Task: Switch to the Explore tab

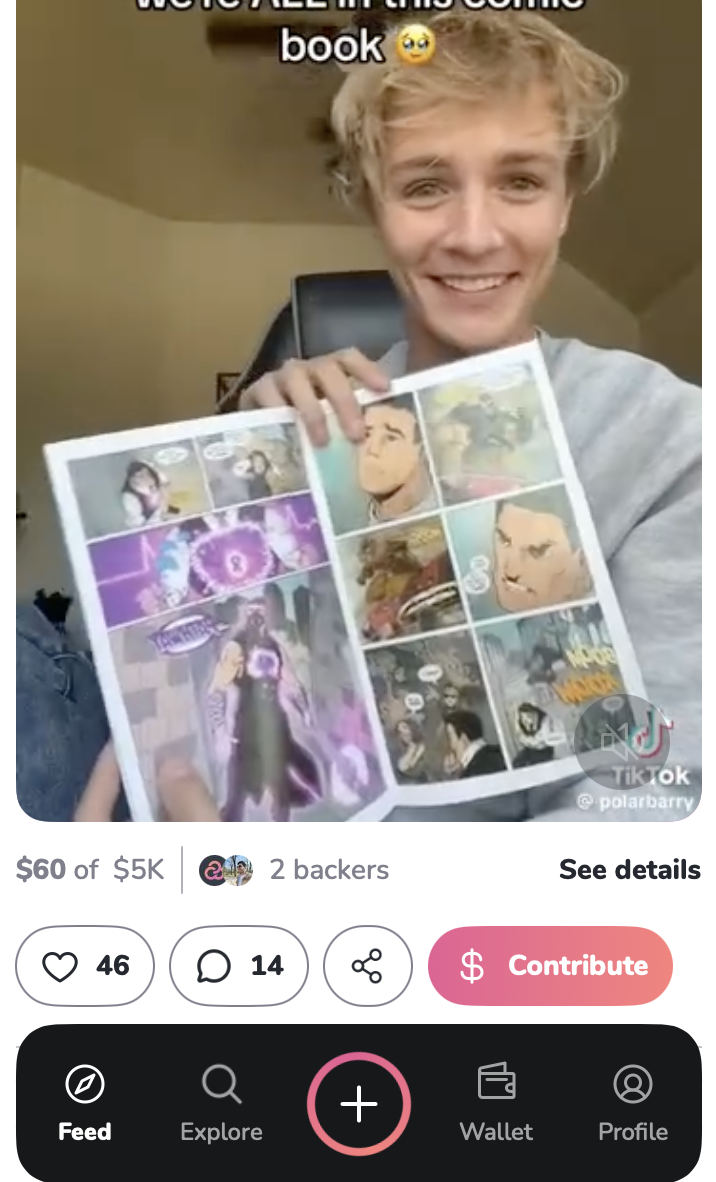Action: (221, 1103)
